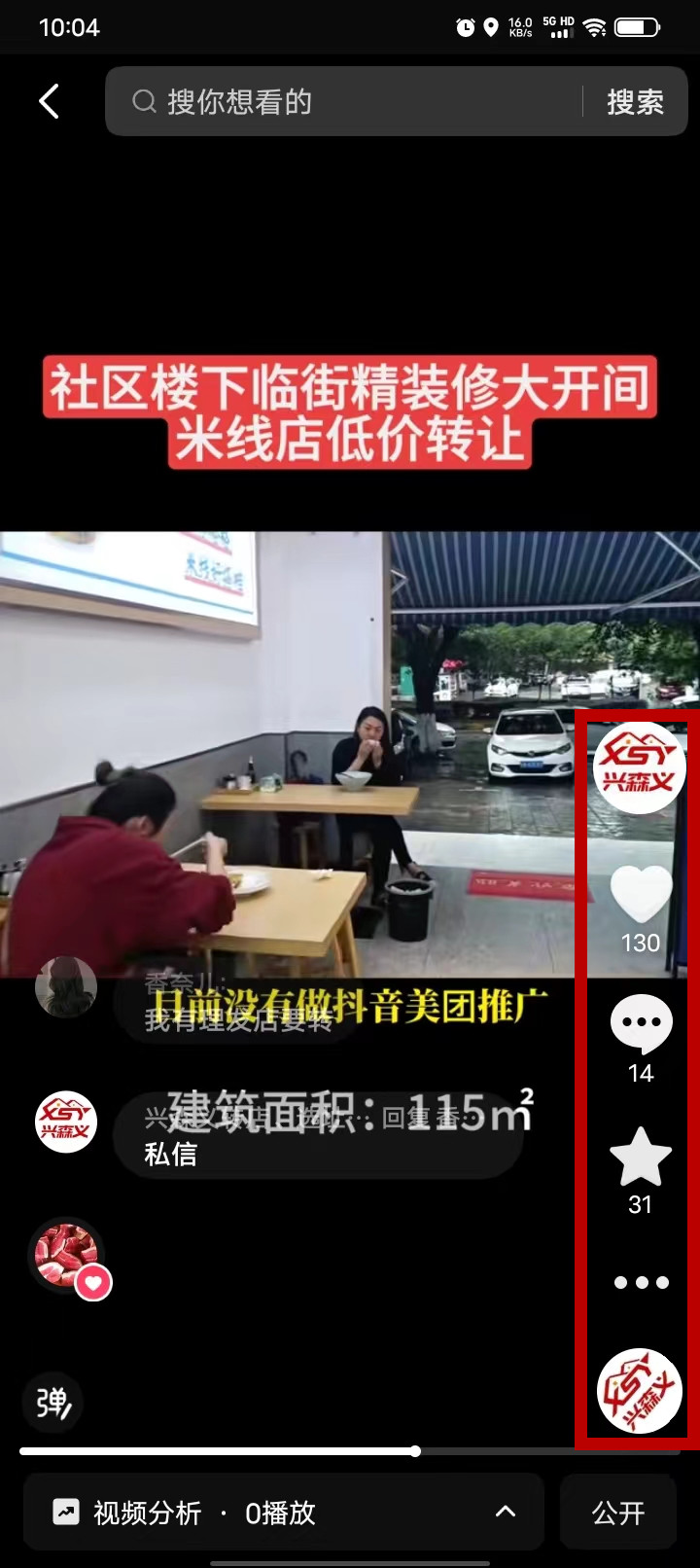
Task: Open the commenter avatar with heart badge
Action: point(66,1256)
